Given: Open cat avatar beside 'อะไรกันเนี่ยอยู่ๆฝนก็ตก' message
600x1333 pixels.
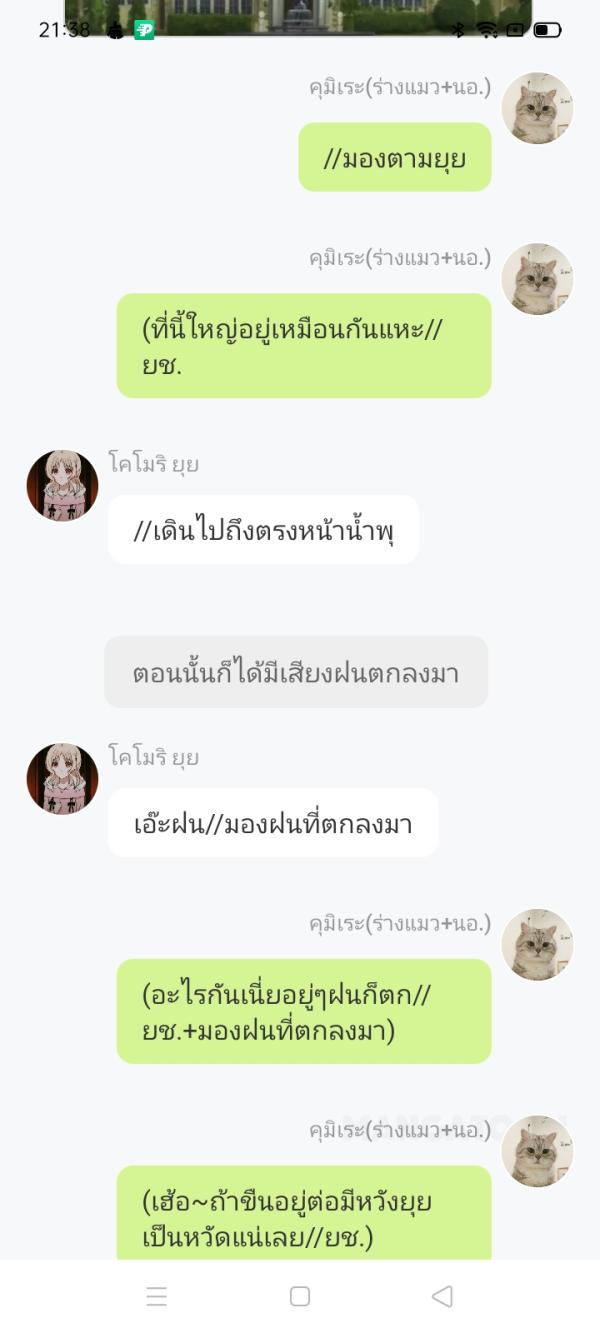Looking at the screenshot, I should pos(537,945).
